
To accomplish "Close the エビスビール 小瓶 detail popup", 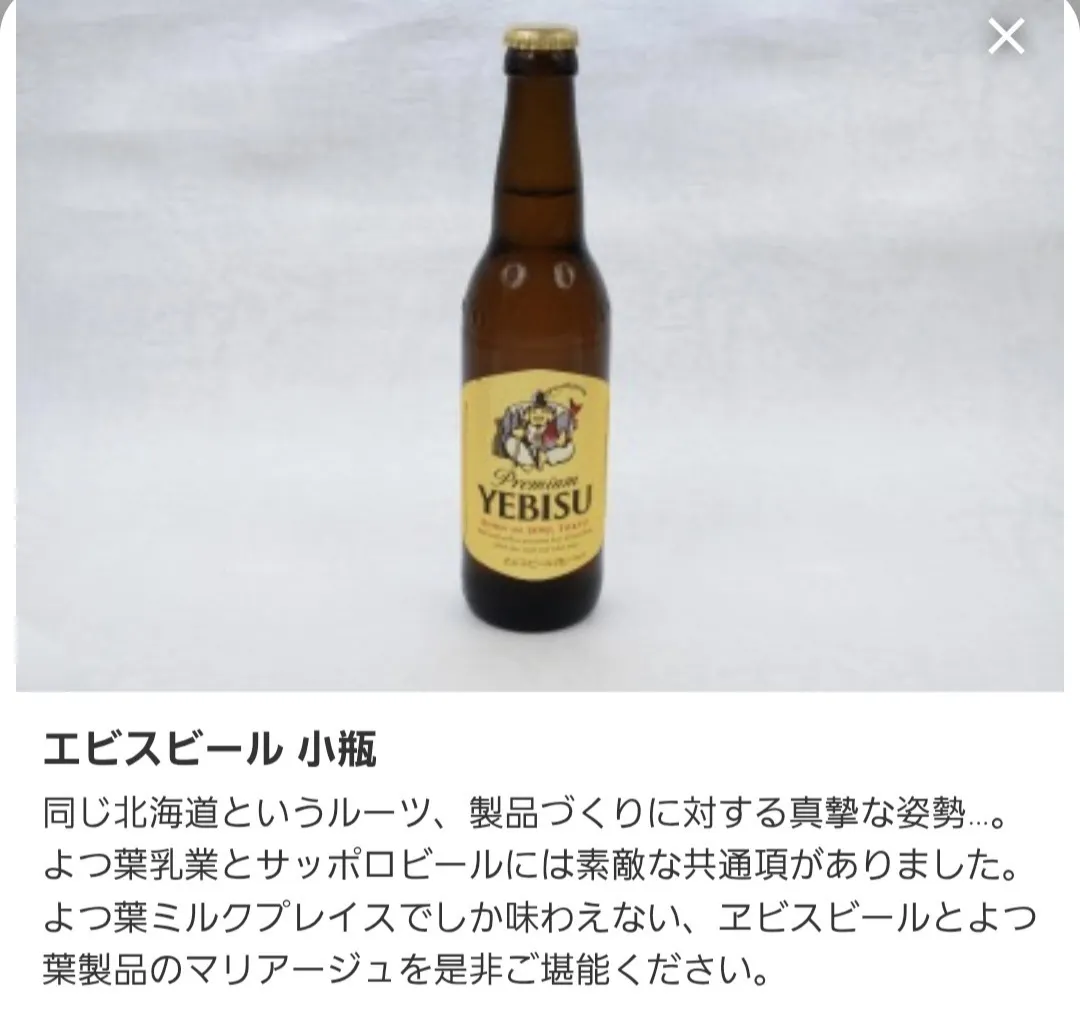I will pyautogui.click(x=1006, y=37).
